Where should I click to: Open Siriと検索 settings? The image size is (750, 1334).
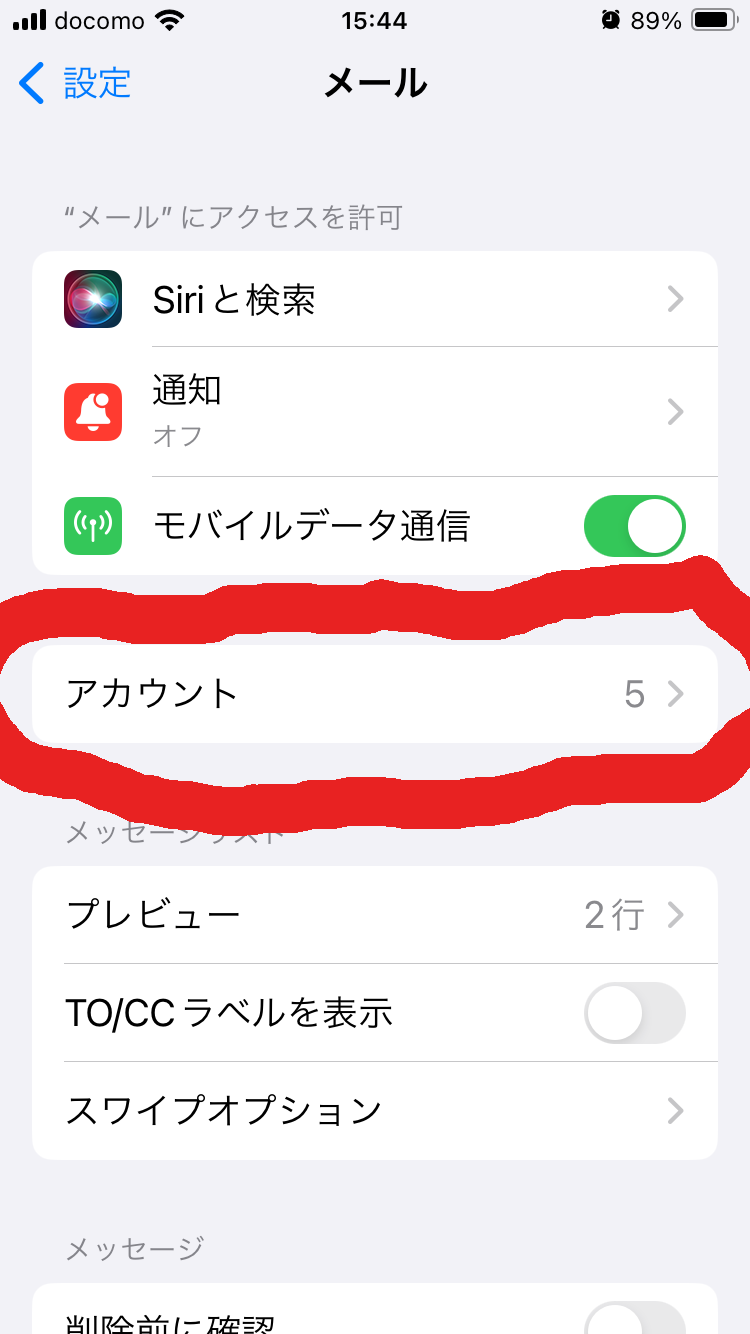point(375,299)
